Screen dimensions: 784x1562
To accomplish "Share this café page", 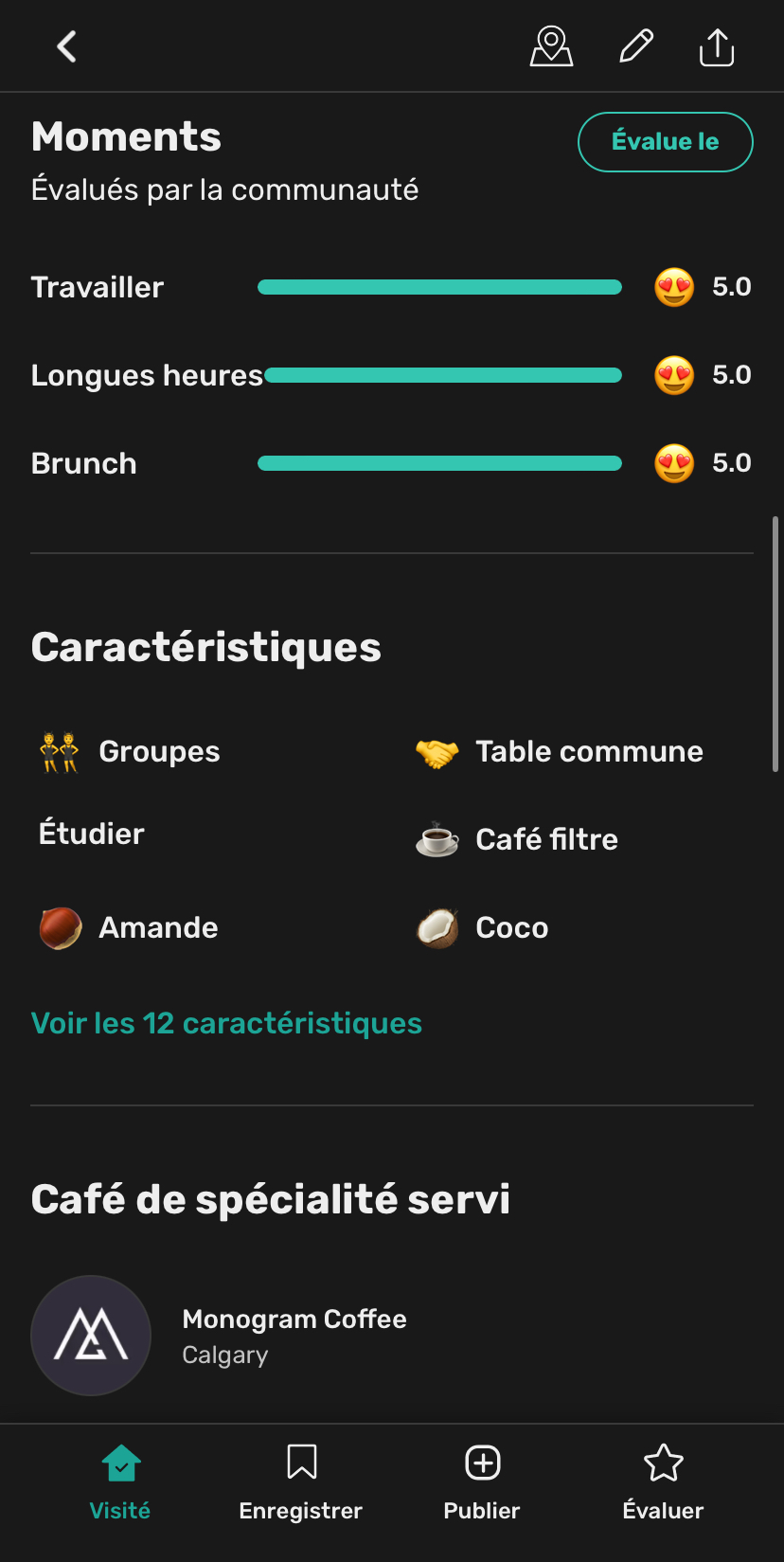I will (x=717, y=46).
